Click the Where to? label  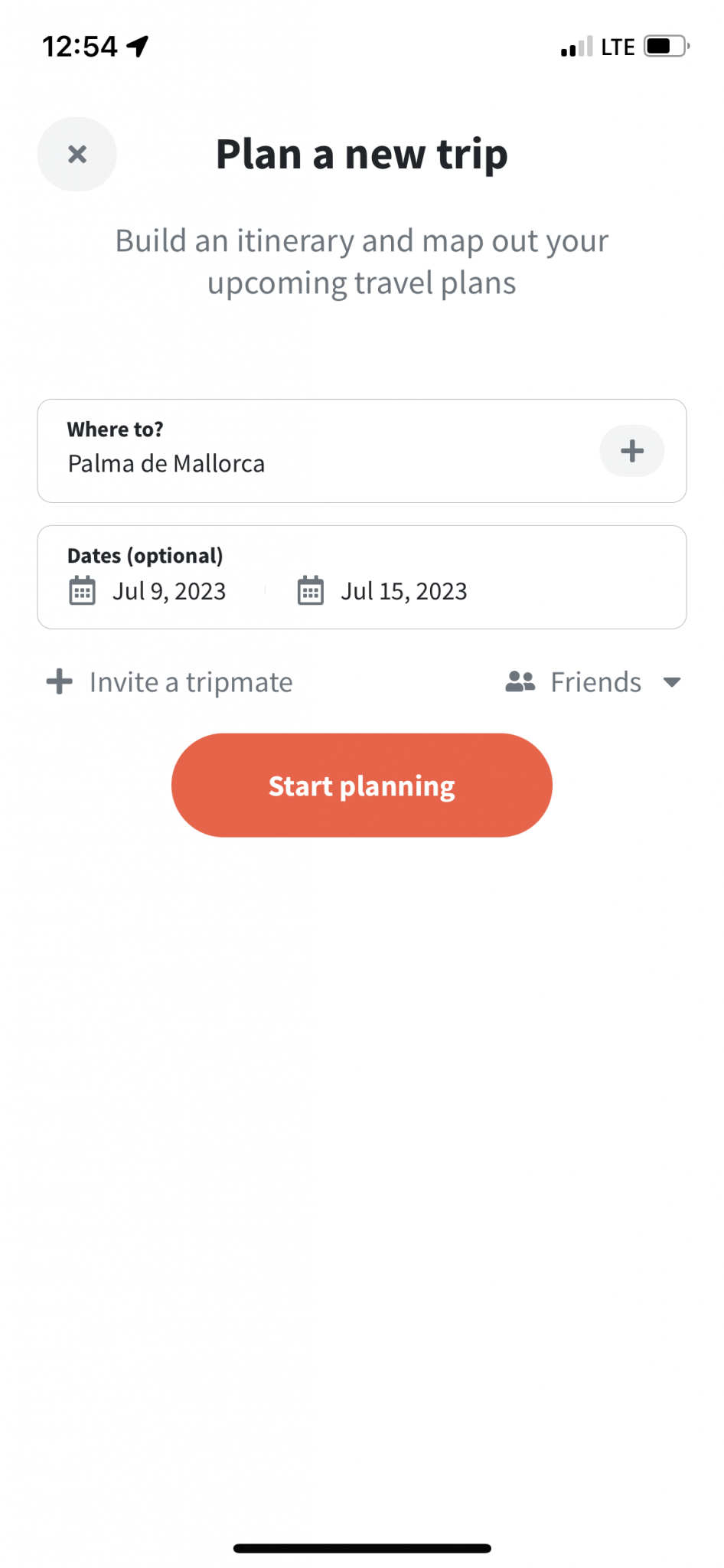[115, 430]
